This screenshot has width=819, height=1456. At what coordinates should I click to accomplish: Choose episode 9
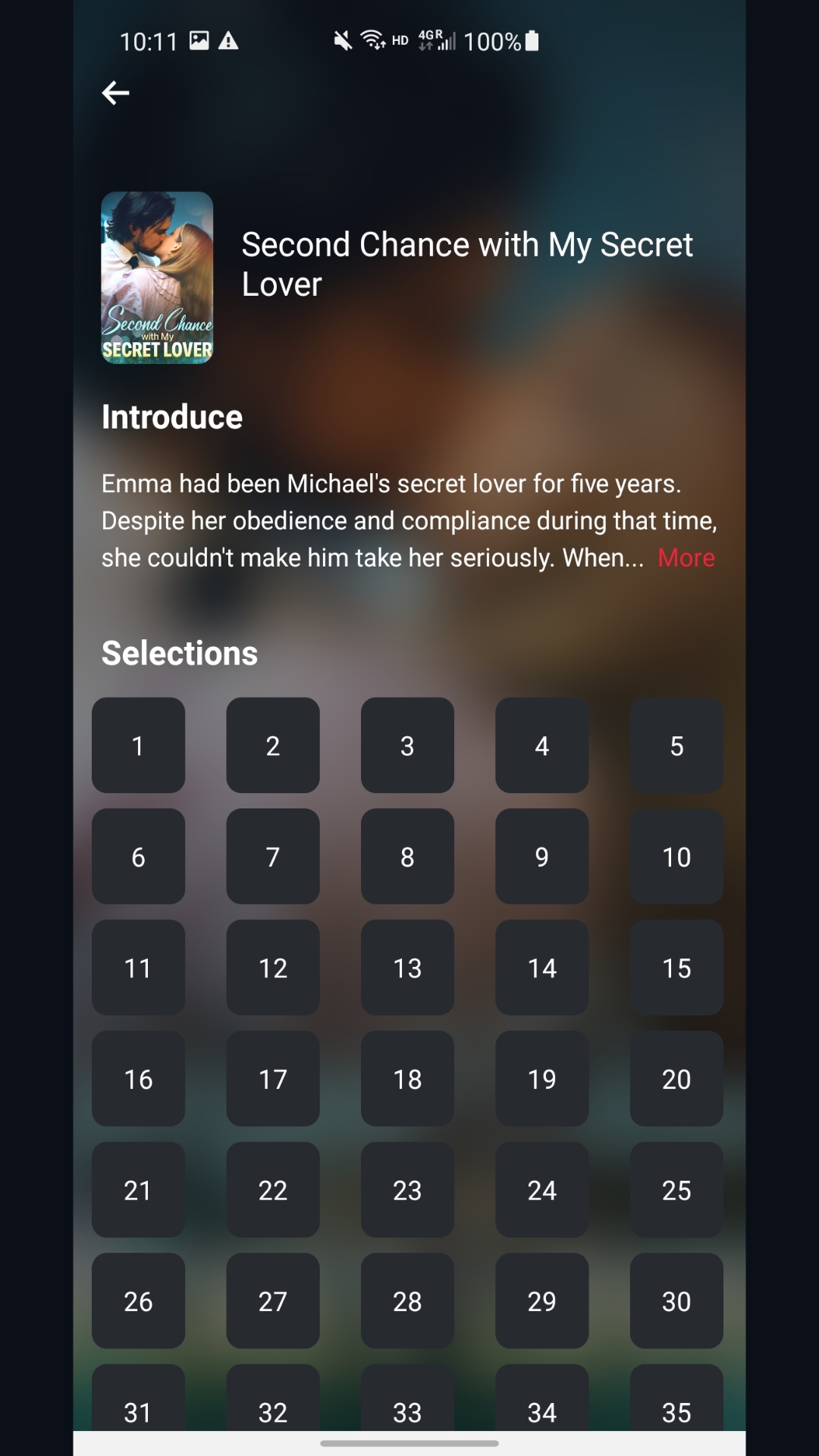541,856
